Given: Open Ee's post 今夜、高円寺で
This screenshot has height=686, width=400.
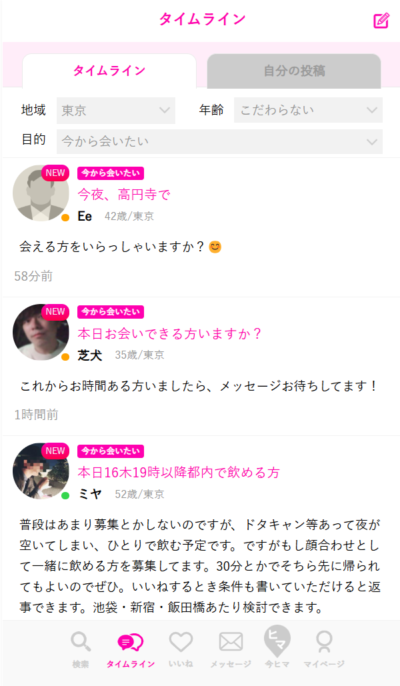Looking at the screenshot, I should 124,194.
